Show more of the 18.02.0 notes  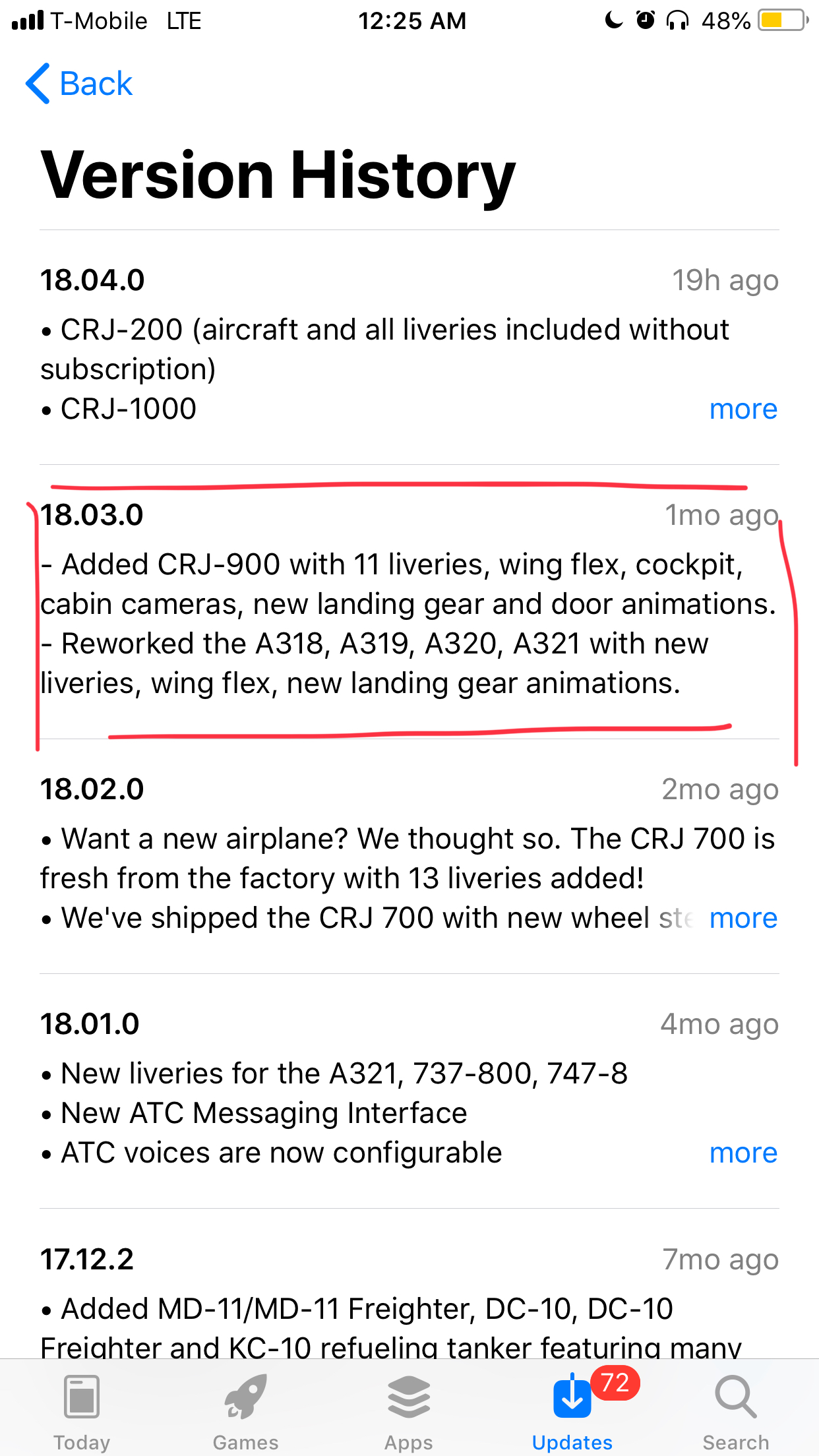click(743, 919)
